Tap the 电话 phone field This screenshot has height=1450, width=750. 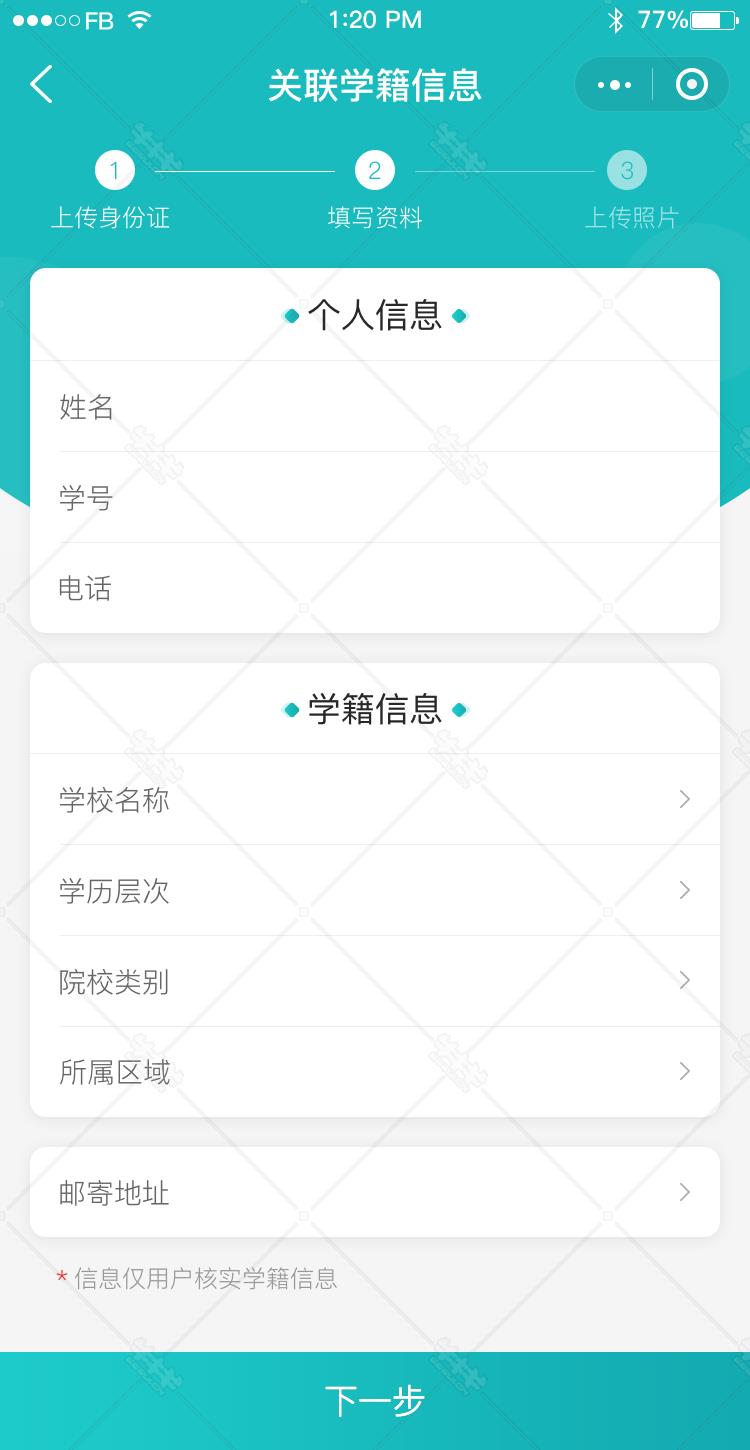point(375,588)
